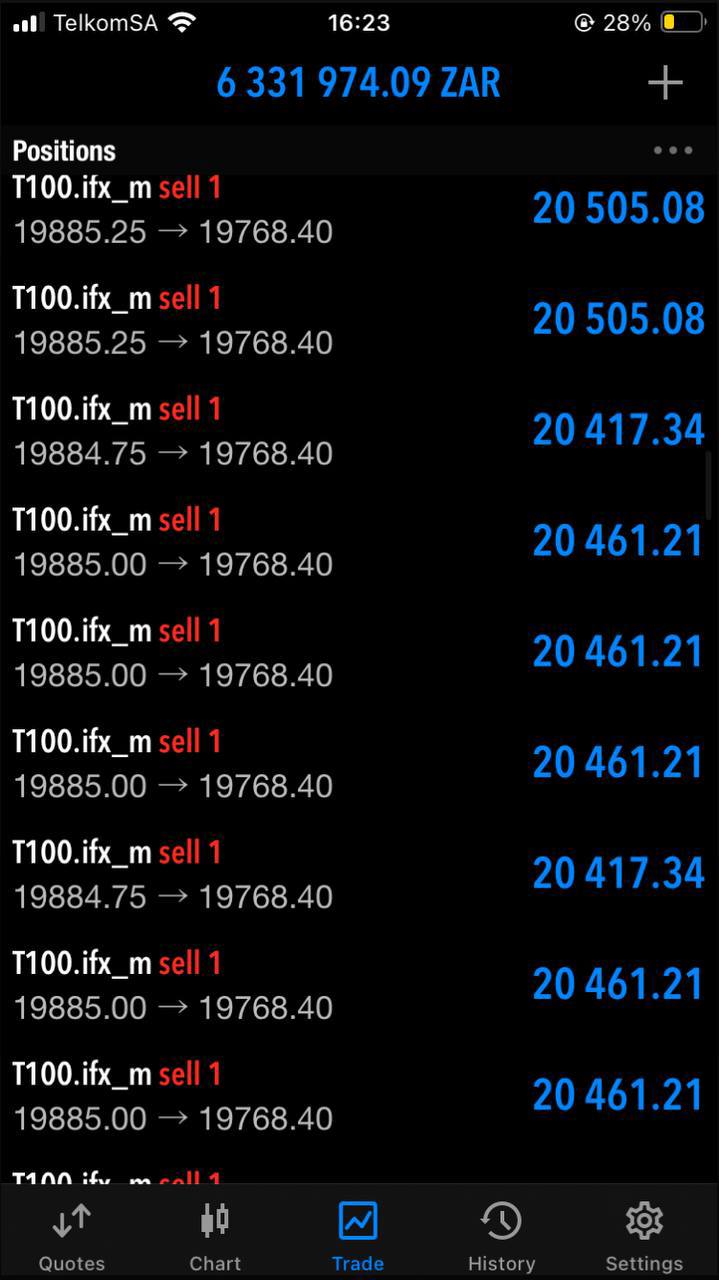Switch to the Quotes tab
The width and height of the screenshot is (719, 1280).
[x=72, y=1236]
